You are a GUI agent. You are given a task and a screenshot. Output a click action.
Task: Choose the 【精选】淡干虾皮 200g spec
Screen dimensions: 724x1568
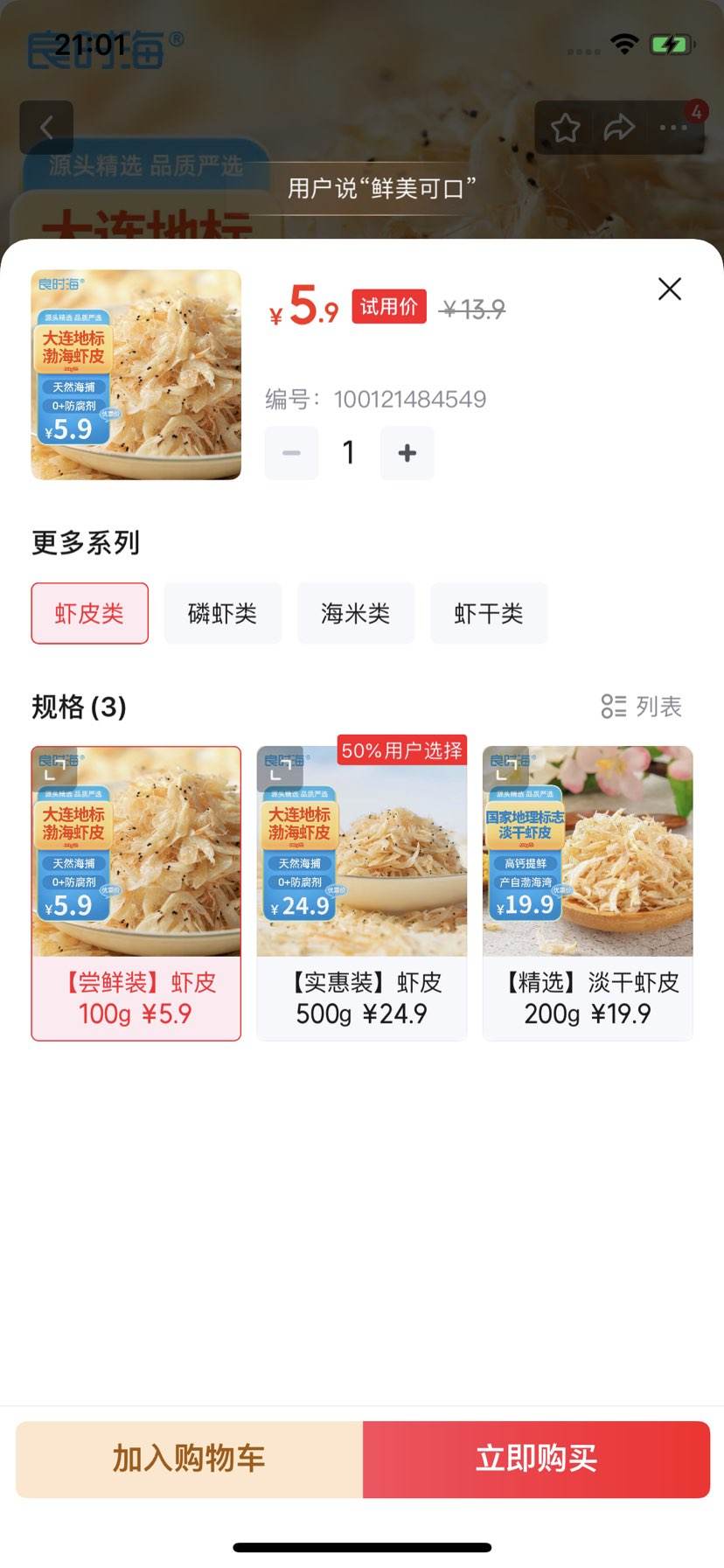pos(588,892)
